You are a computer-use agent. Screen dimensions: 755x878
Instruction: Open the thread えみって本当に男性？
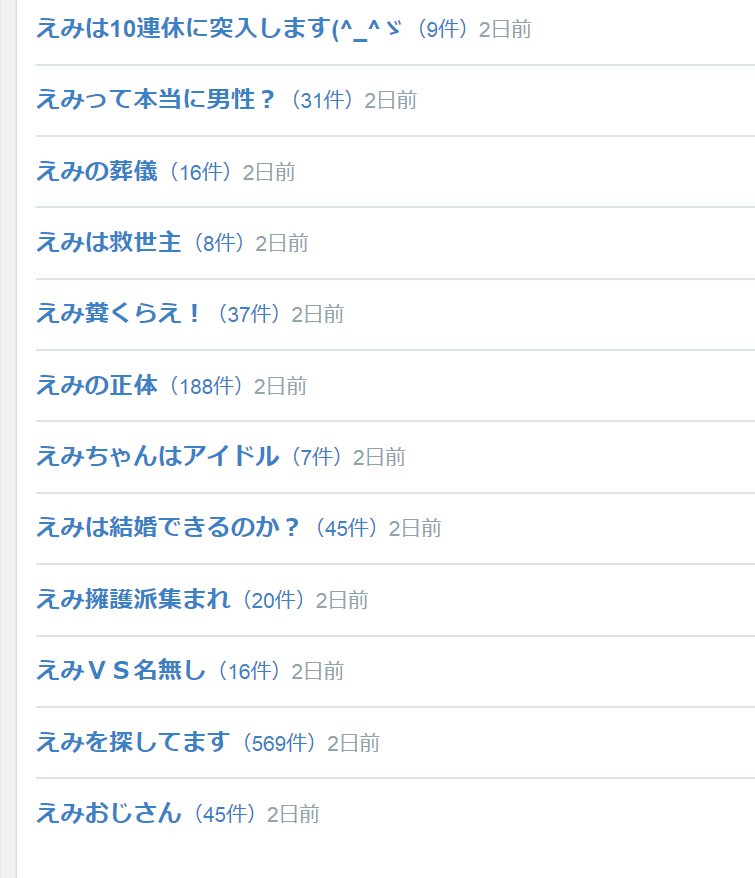click(155, 100)
